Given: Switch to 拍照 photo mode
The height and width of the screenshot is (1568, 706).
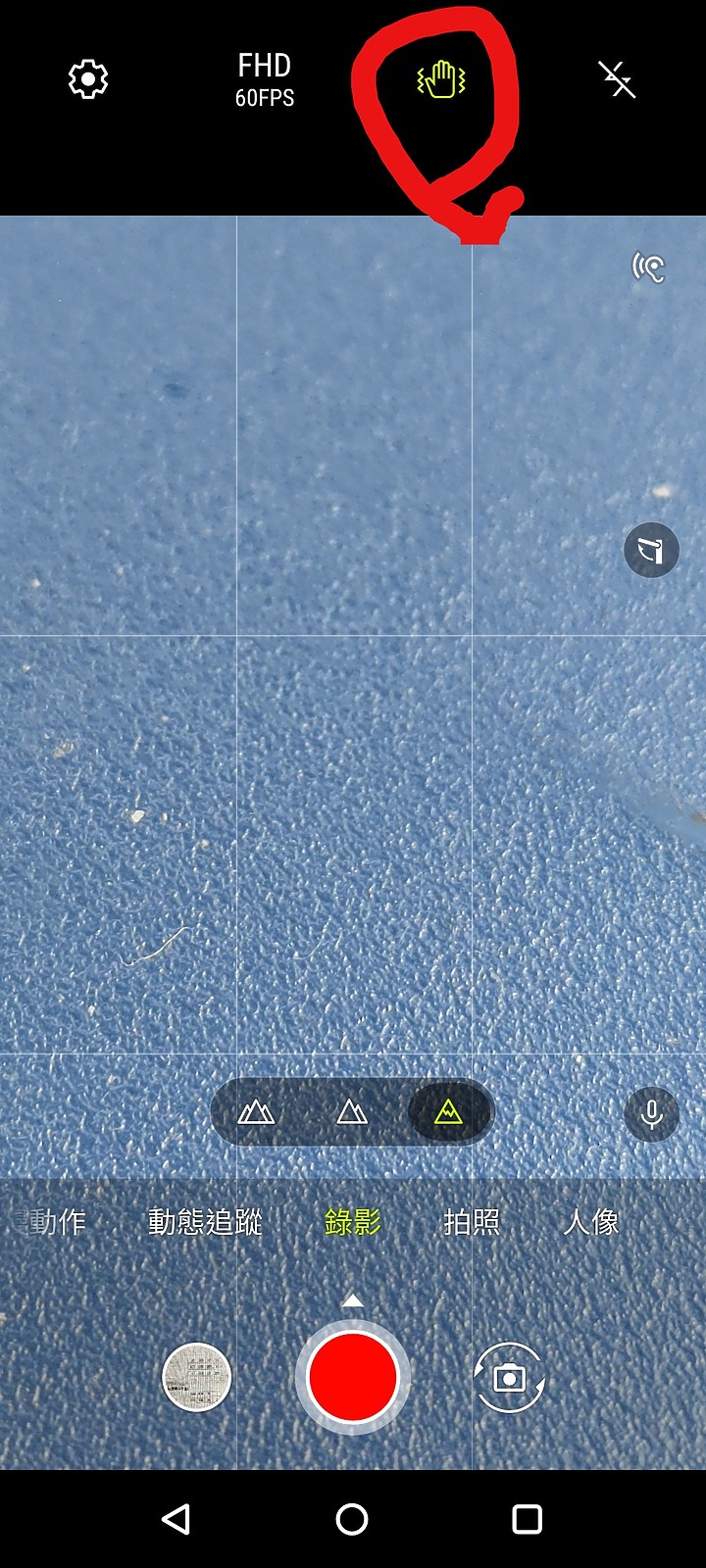Looking at the screenshot, I should point(472,1222).
